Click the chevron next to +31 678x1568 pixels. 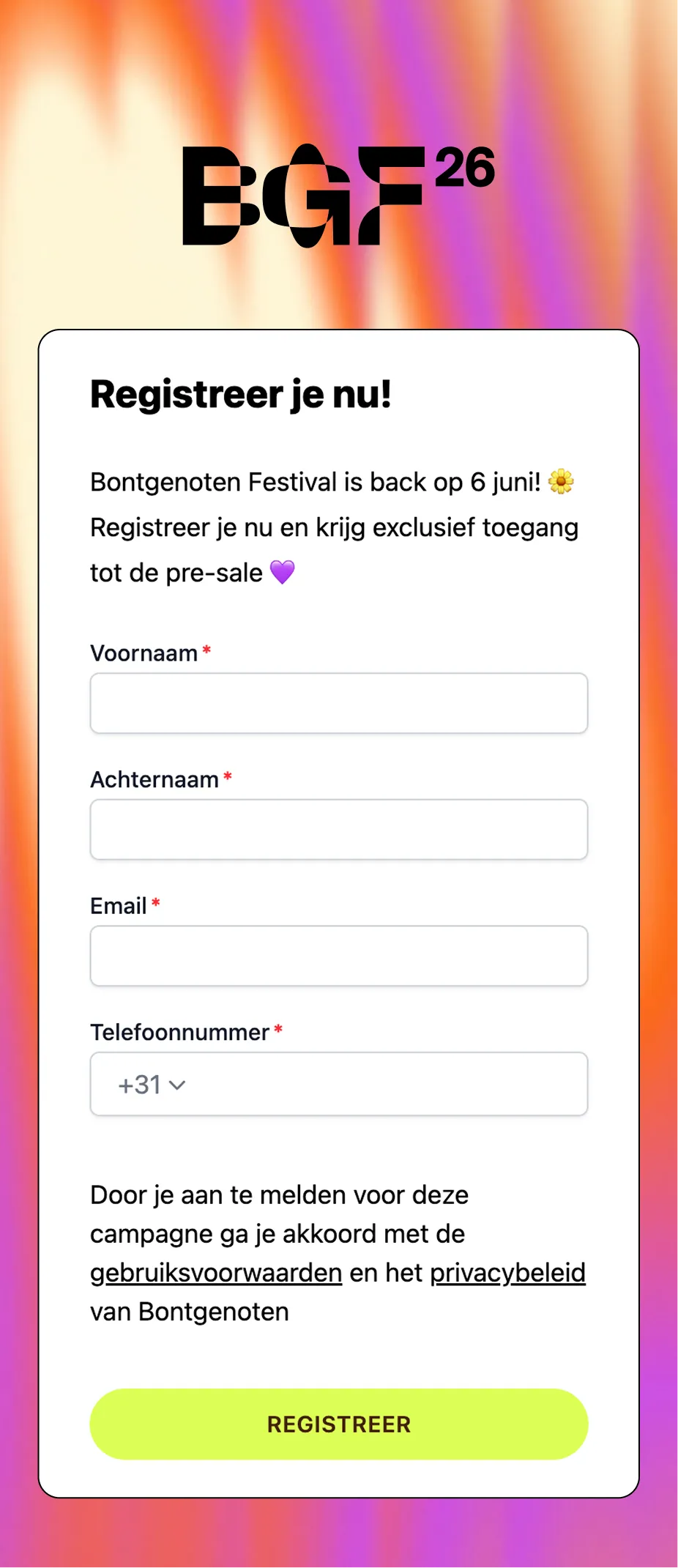(176, 1085)
